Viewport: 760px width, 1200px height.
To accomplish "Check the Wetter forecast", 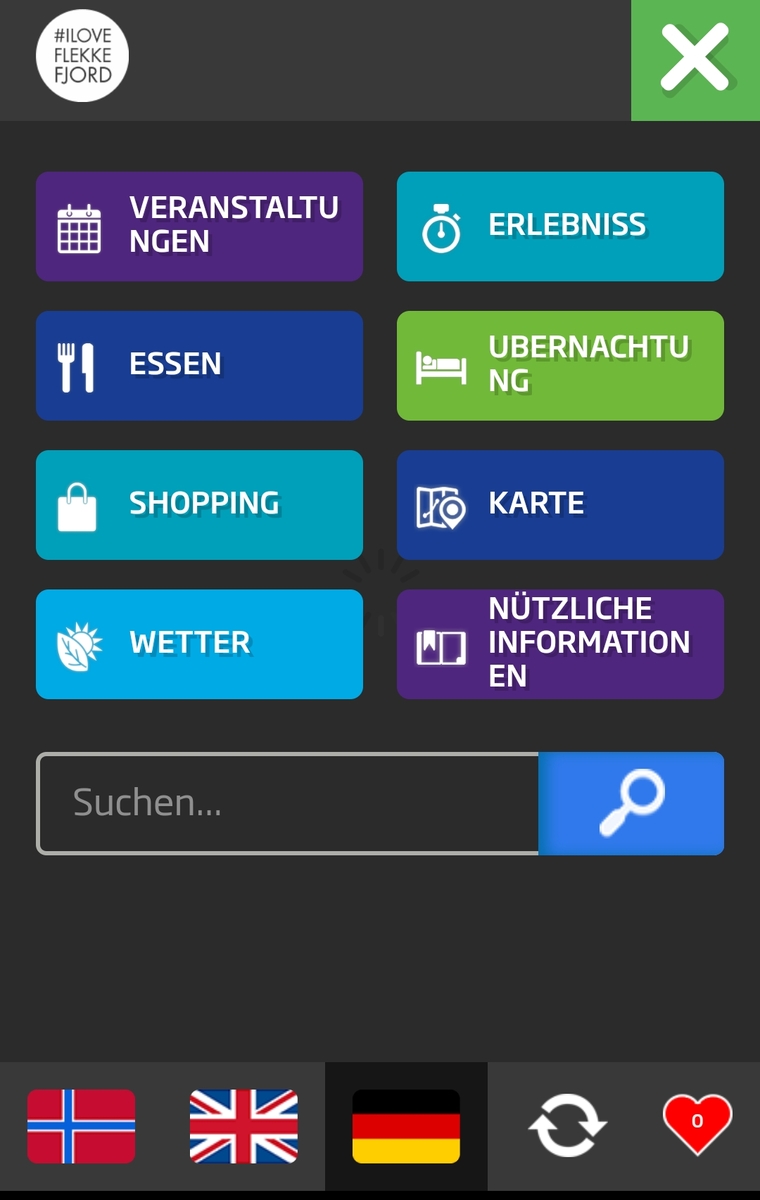I will [199, 643].
